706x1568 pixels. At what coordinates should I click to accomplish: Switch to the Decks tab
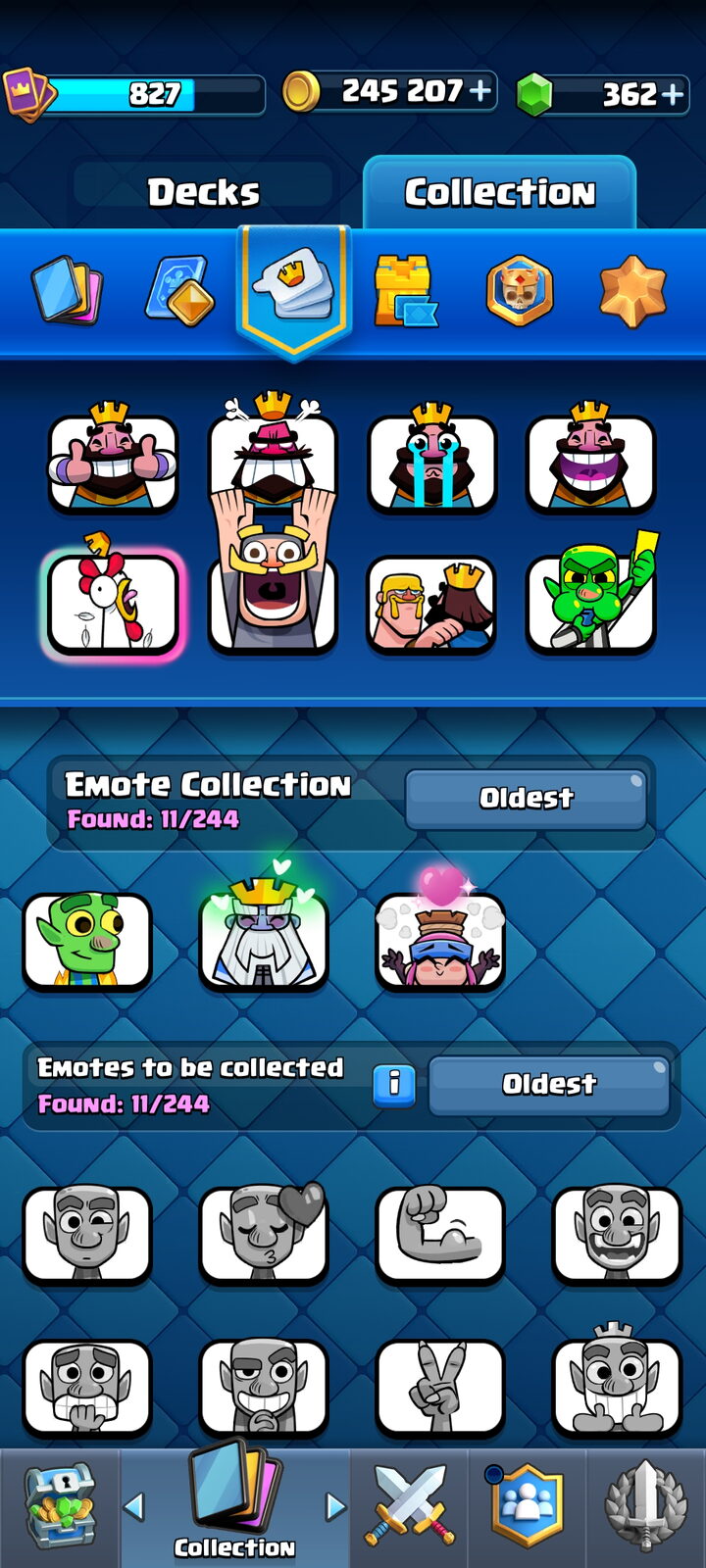pyautogui.click(x=204, y=192)
